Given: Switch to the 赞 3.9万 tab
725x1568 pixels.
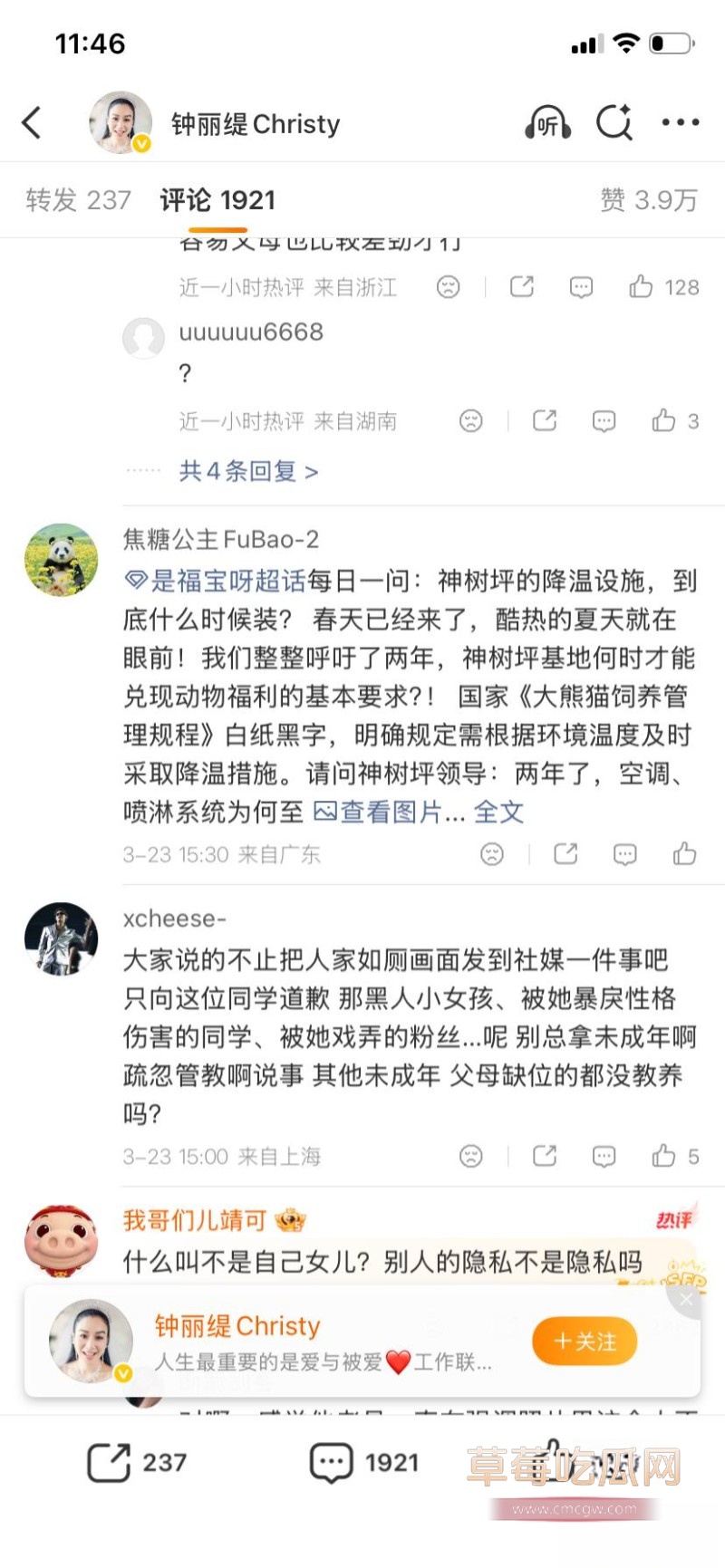Looking at the screenshot, I should [649, 200].
